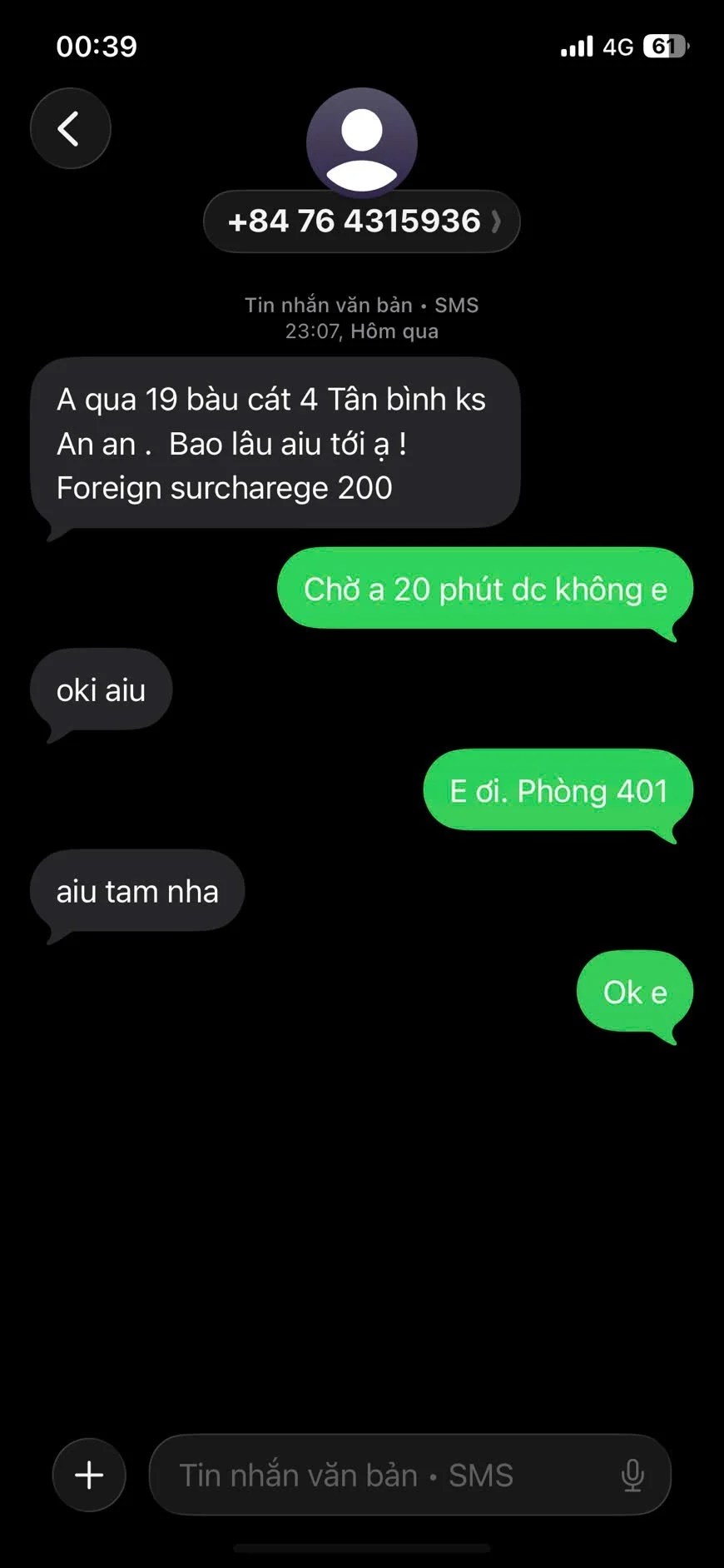The width and height of the screenshot is (724, 1568).
Task: Tap the plus button for attachments
Action: pos(89,1475)
